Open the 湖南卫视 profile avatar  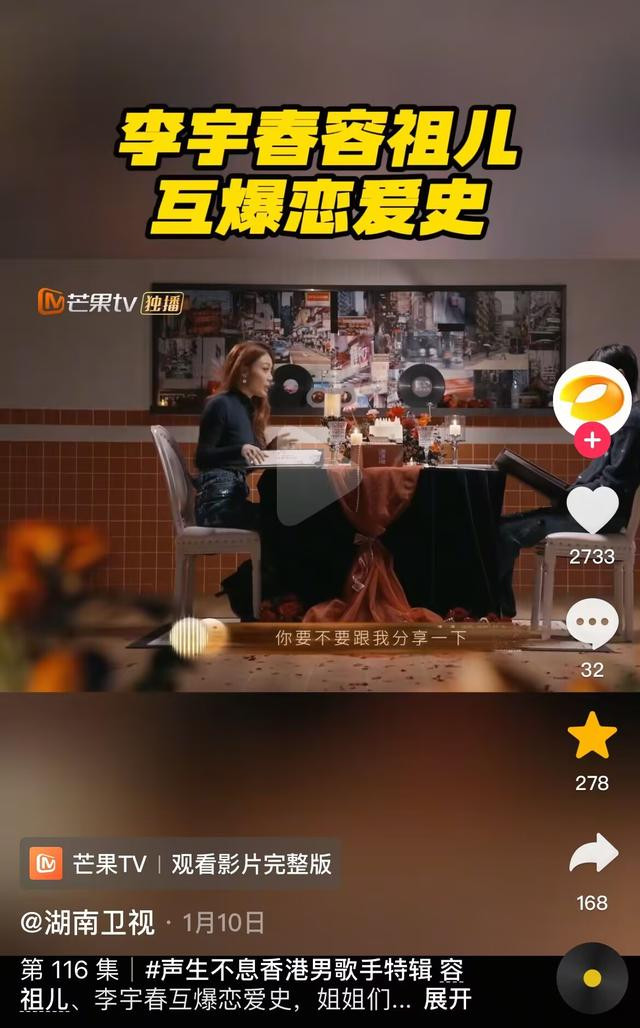592,399
